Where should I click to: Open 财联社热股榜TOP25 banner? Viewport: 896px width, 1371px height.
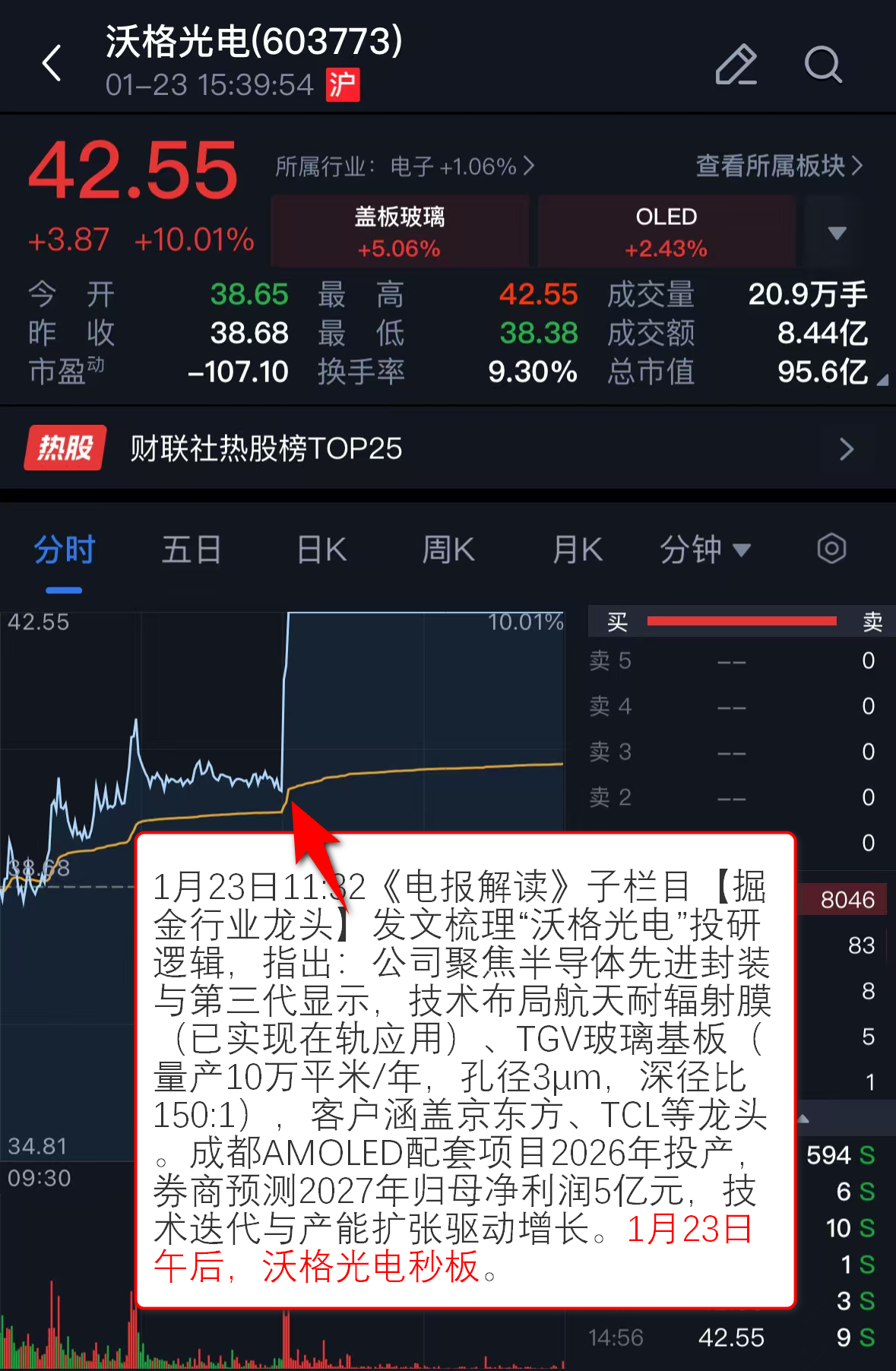(x=448, y=448)
